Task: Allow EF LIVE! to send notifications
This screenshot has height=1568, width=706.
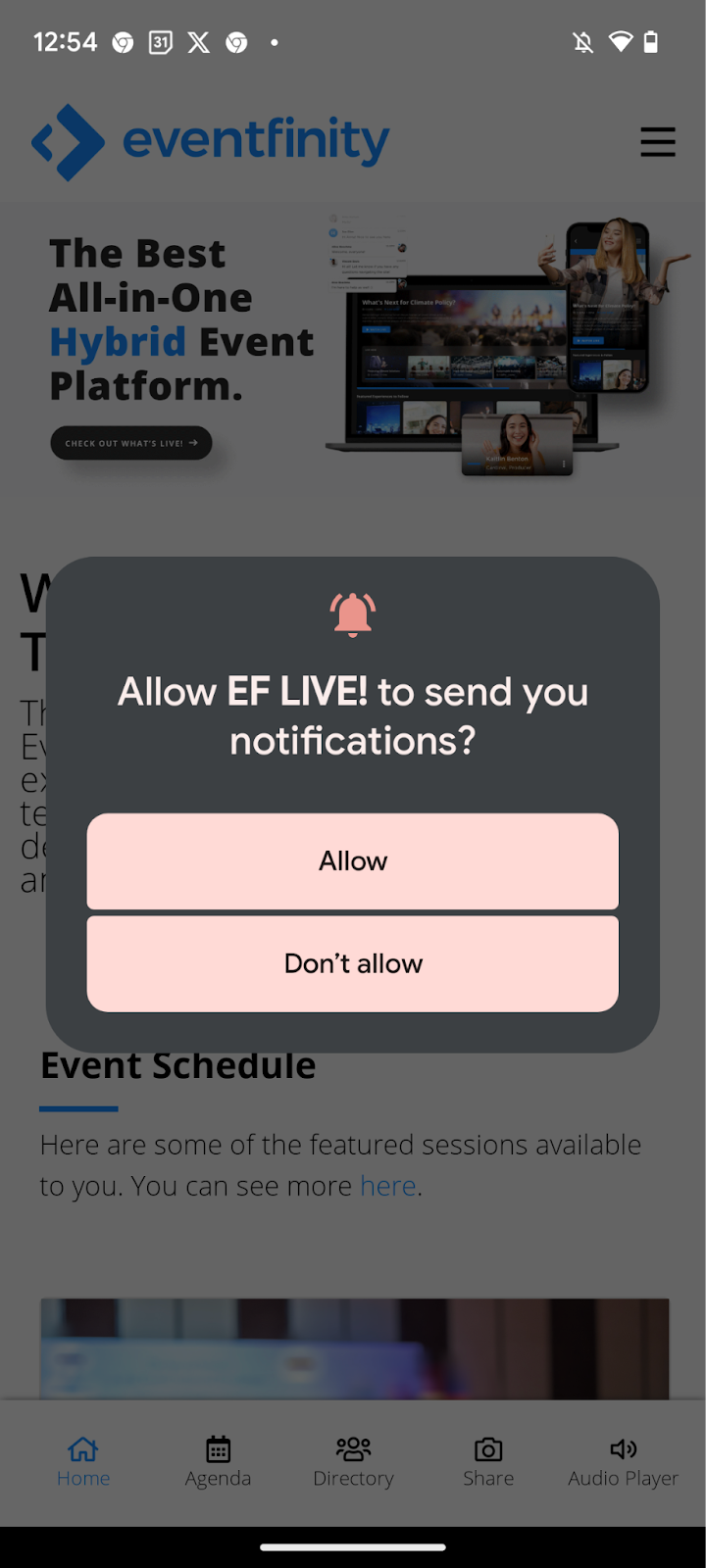Action: [353, 861]
